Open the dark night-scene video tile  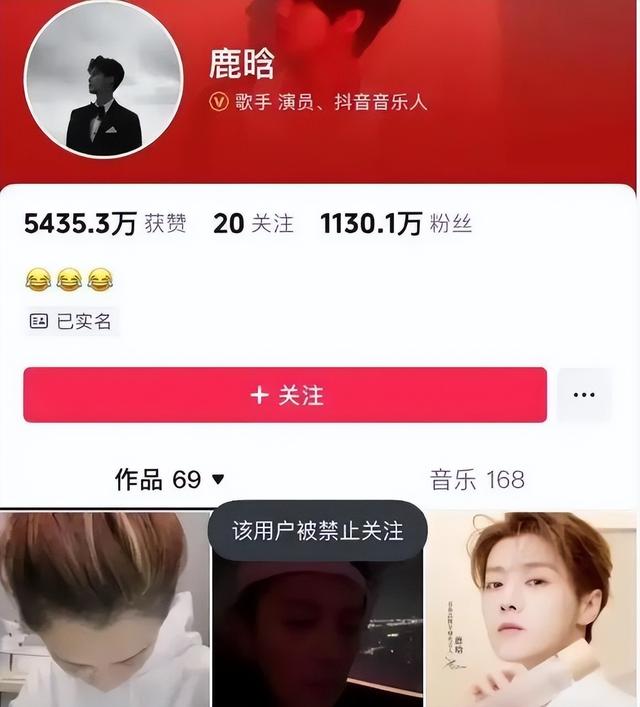pyautogui.click(x=318, y=630)
